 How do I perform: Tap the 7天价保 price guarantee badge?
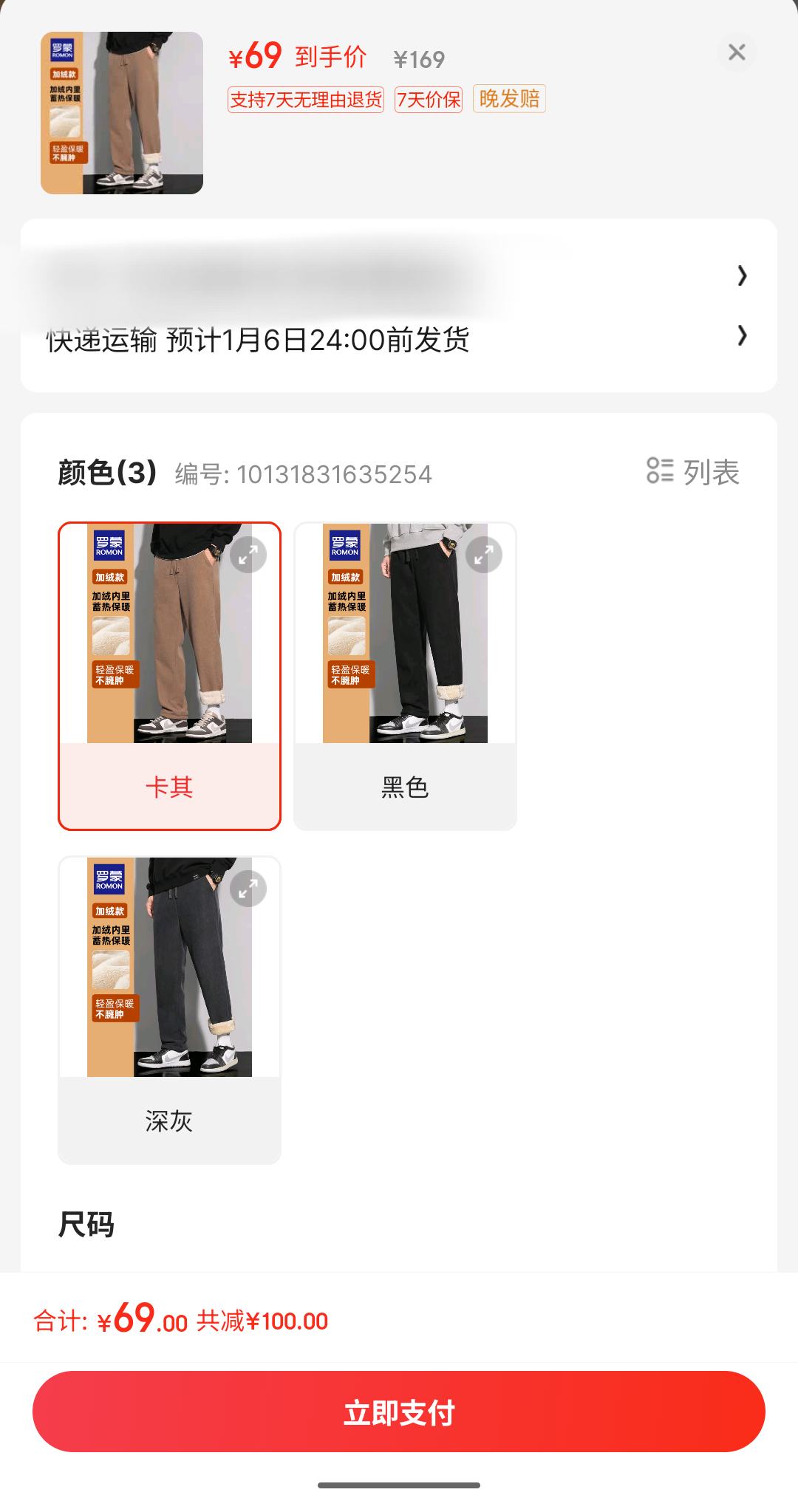429,98
